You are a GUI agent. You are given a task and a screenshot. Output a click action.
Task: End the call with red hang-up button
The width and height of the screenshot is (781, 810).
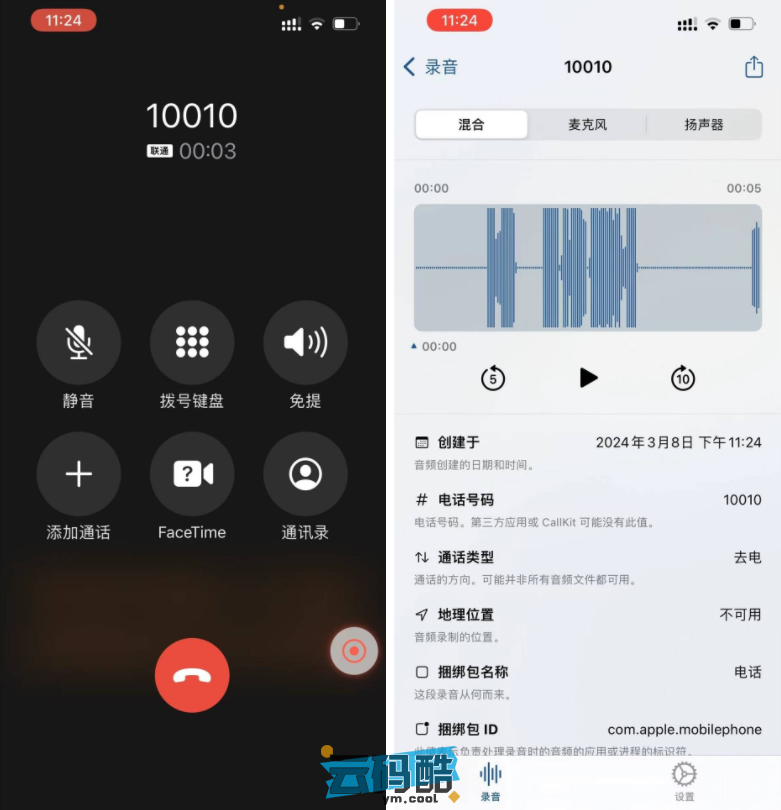(x=192, y=675)
